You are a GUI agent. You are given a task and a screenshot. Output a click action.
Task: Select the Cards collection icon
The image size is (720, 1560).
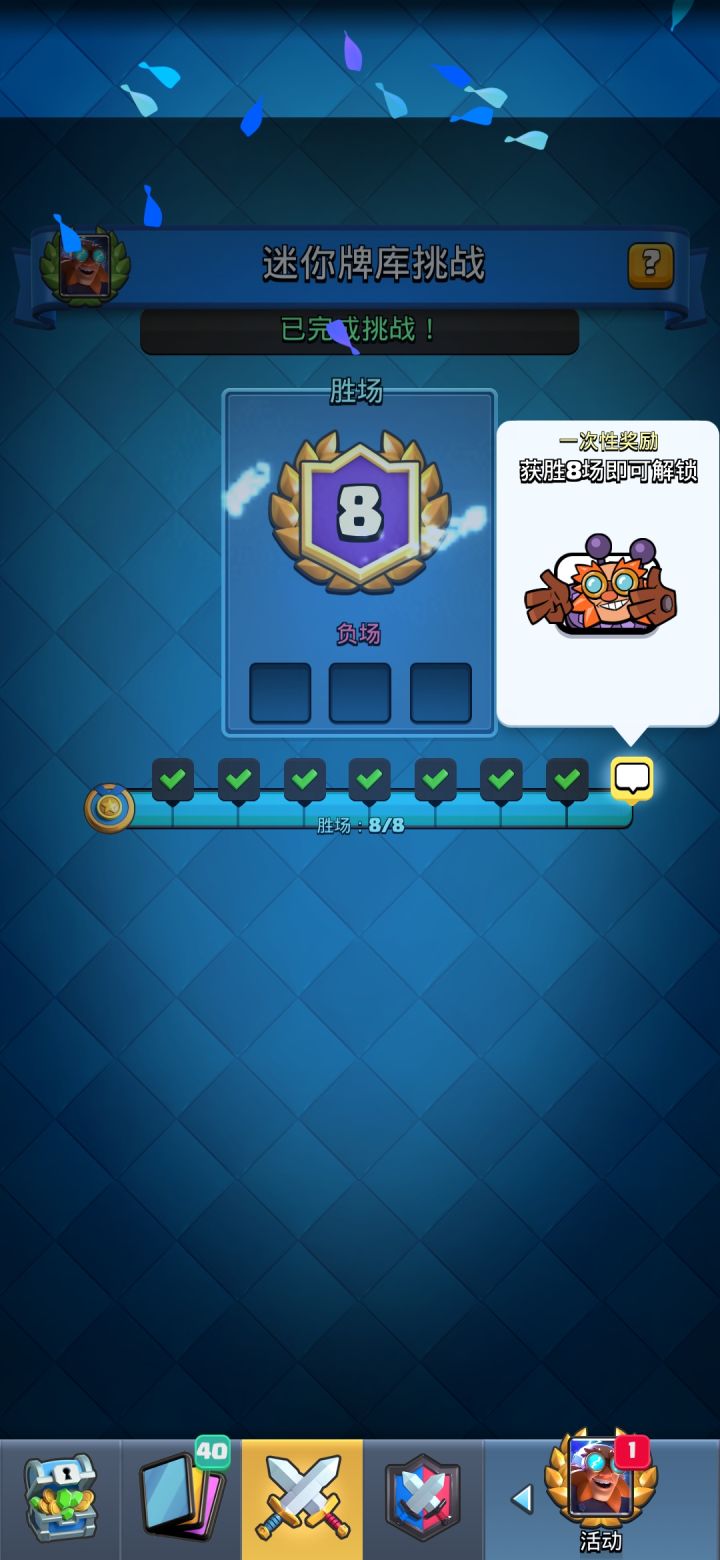coord(182,1495)
